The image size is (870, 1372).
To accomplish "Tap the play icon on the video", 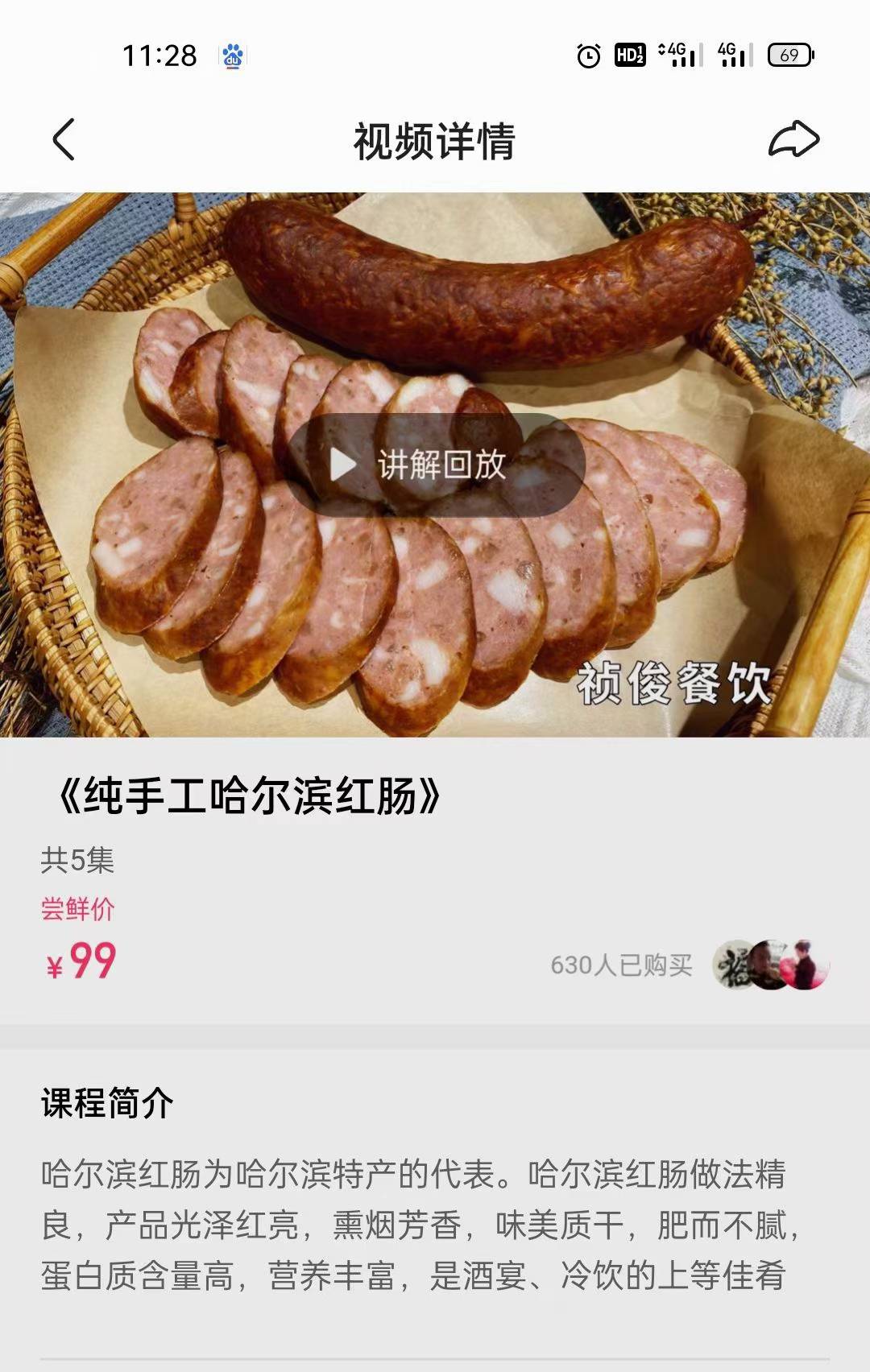I will 342,463.
